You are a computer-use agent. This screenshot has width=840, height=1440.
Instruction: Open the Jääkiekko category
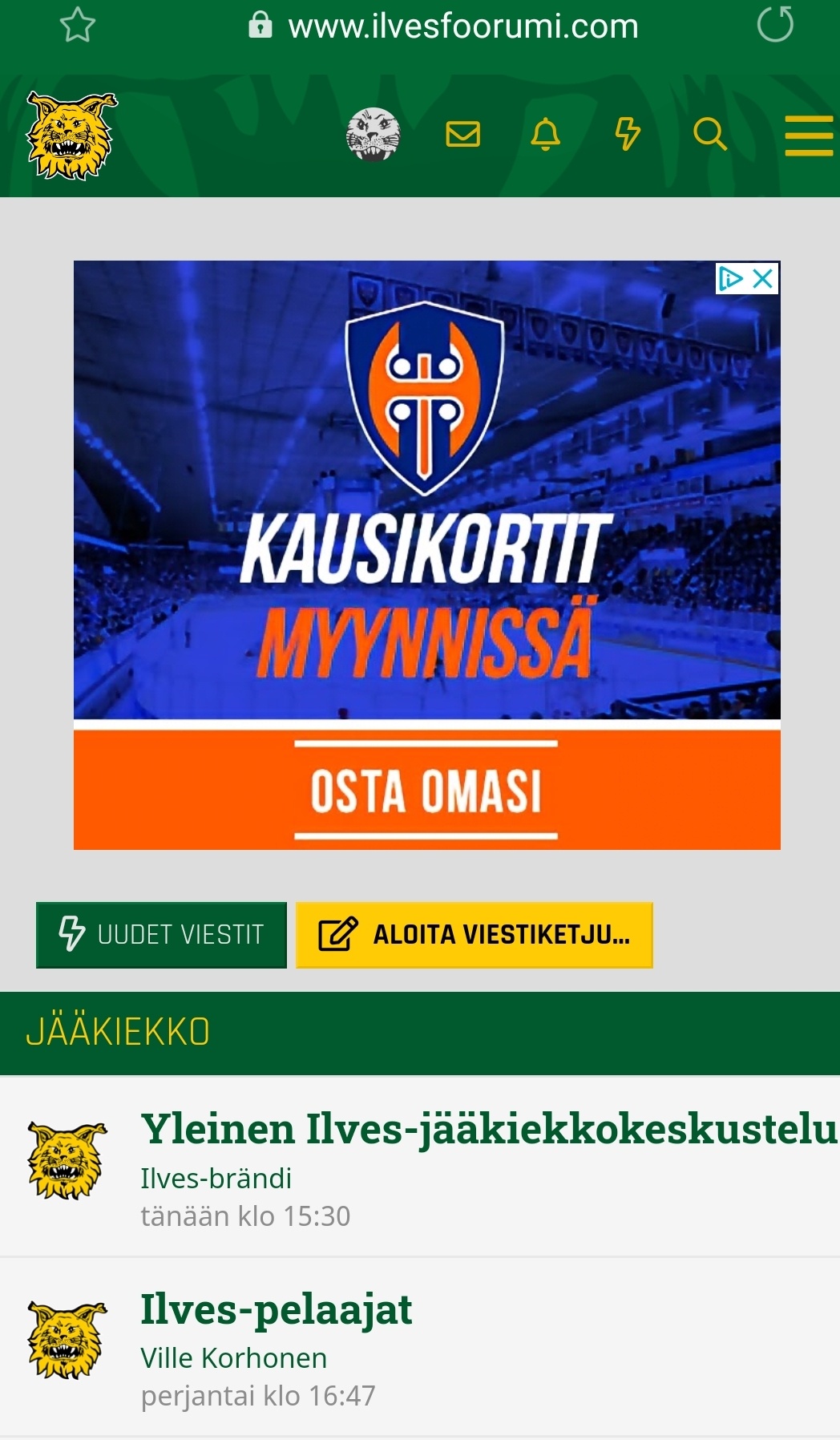118,1032
